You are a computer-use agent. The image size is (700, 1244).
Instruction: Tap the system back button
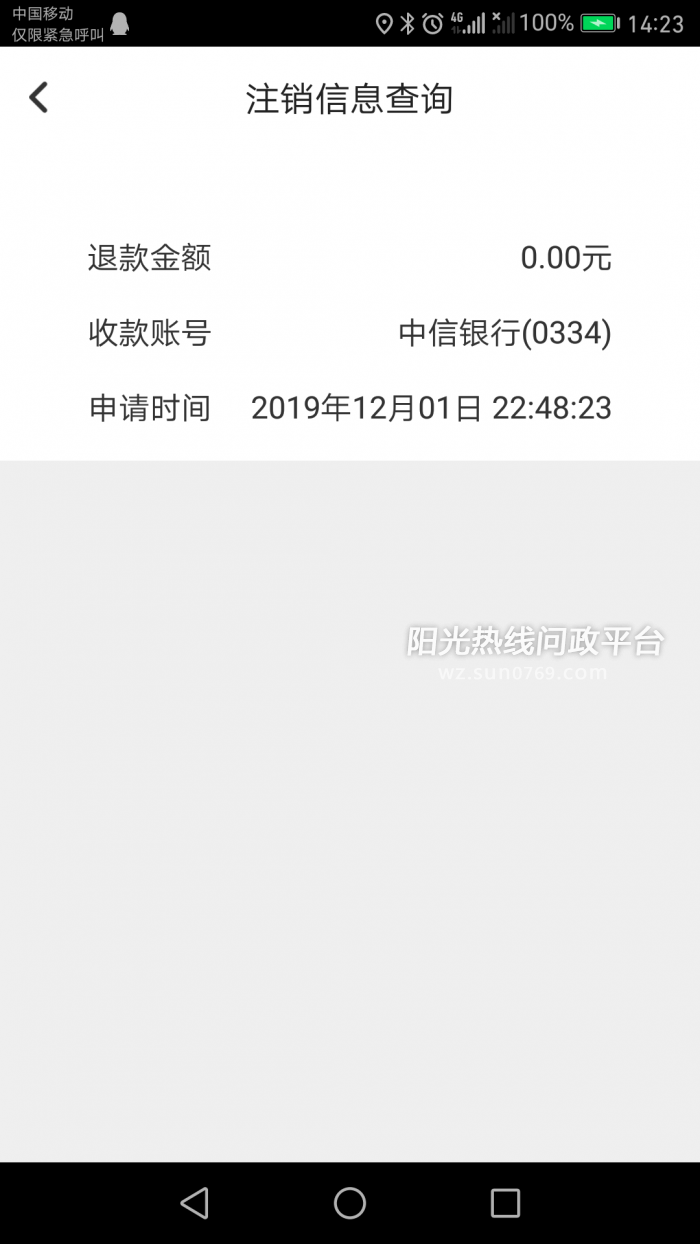point(194,1203)
